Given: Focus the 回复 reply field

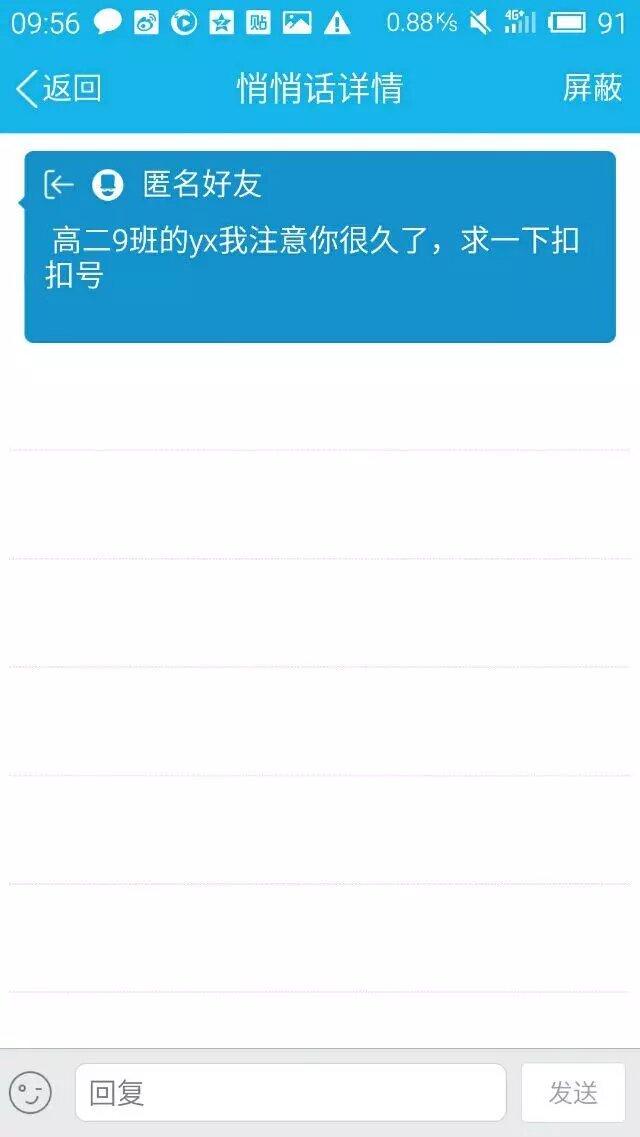Looking at the screenshot, I should tap(290, 1092).
